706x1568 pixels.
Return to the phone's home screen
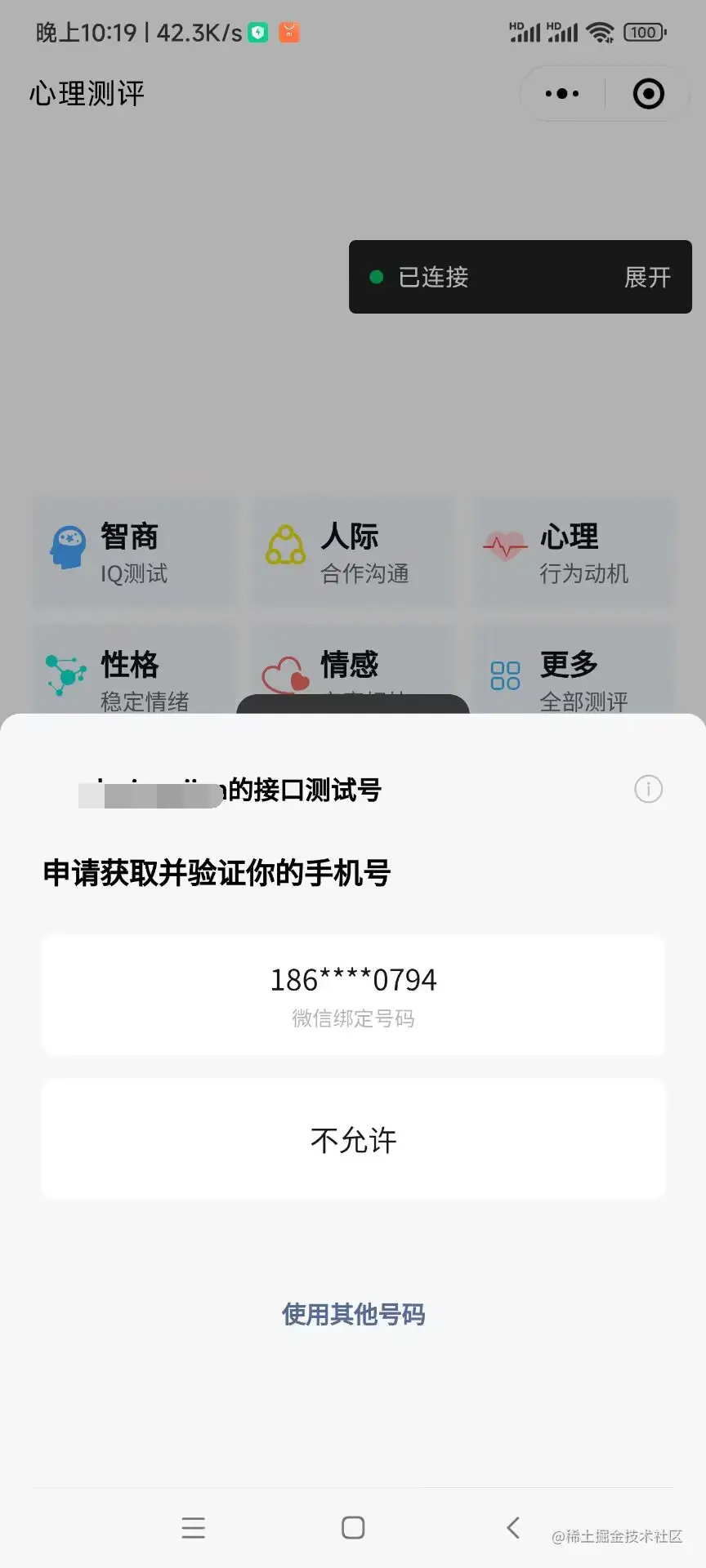[x=353, y=1527]
